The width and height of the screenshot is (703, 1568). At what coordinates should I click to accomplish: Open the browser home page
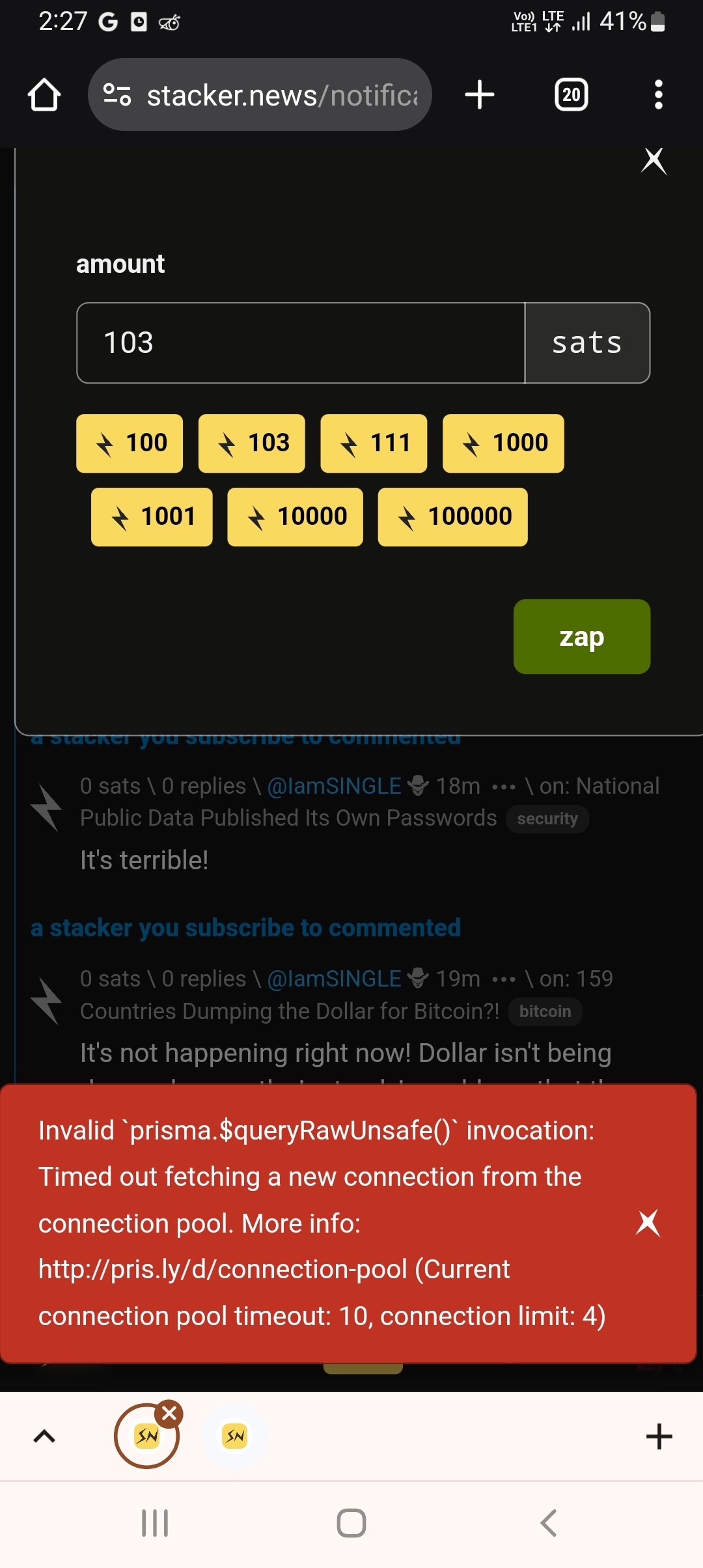coord(44,95)
